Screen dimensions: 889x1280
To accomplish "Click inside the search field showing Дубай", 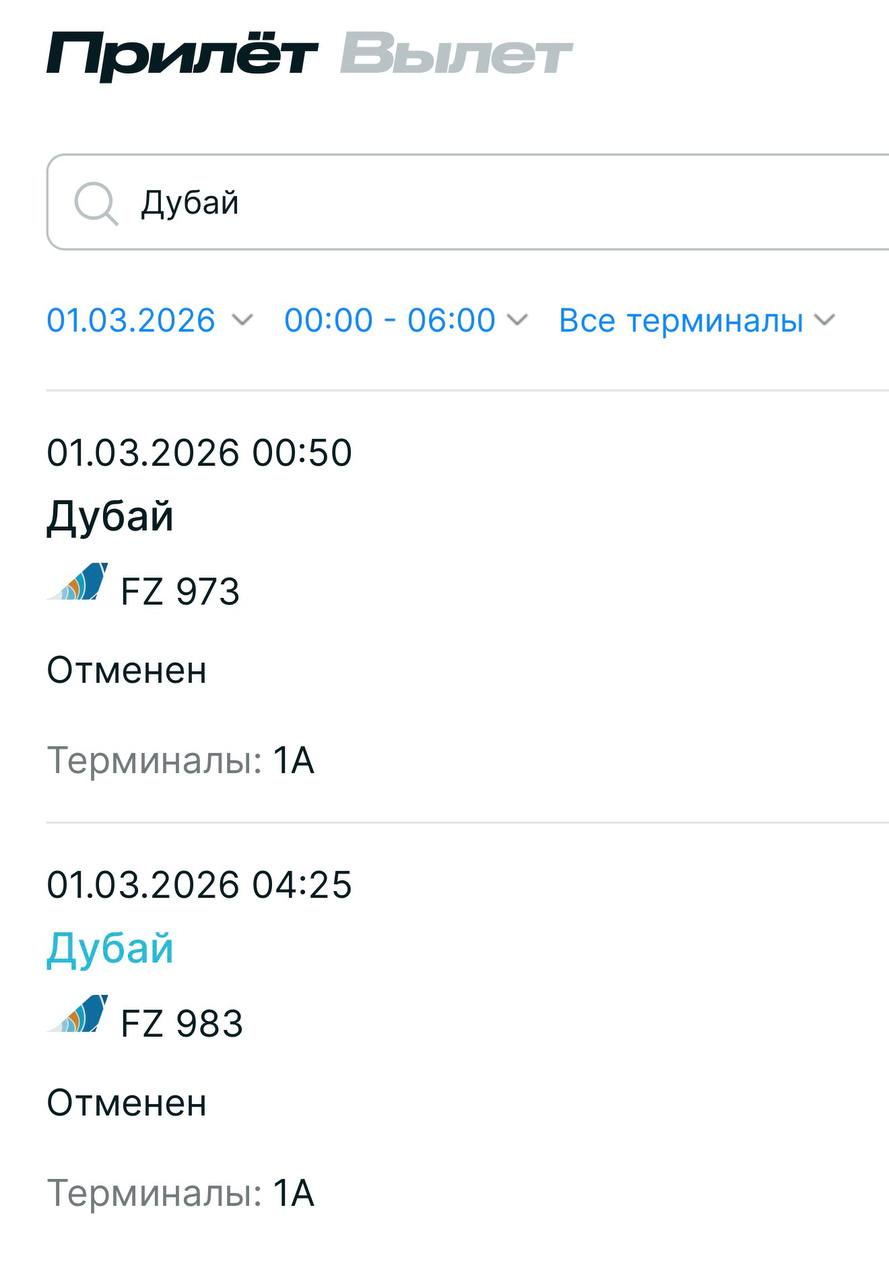I will 300,202.
